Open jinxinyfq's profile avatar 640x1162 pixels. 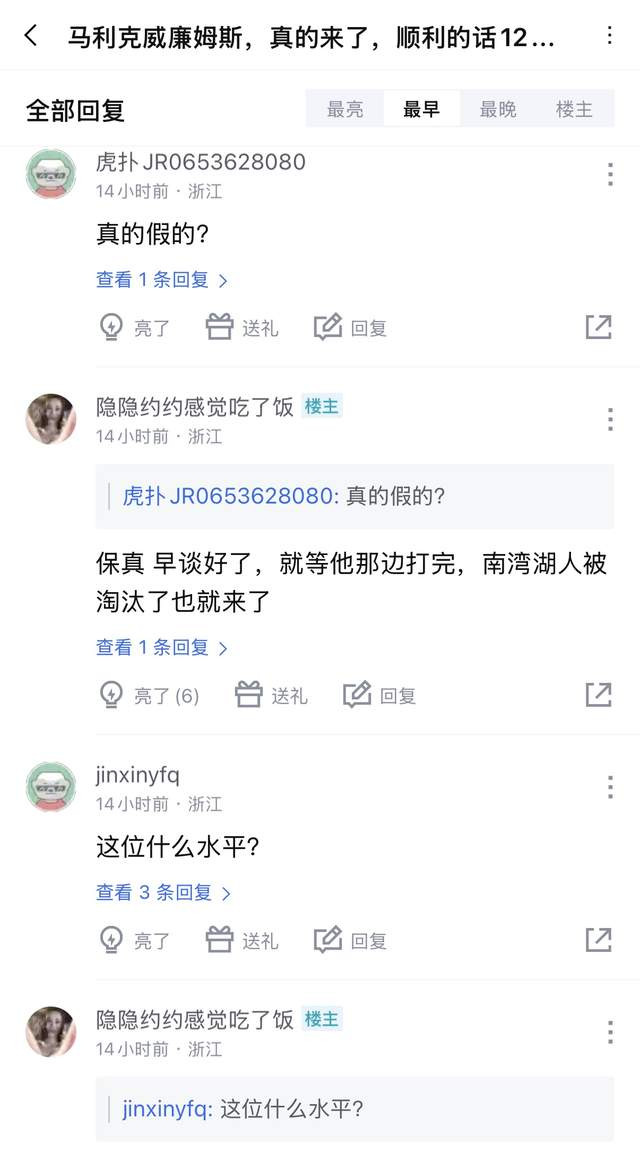(x=51, y=787)
